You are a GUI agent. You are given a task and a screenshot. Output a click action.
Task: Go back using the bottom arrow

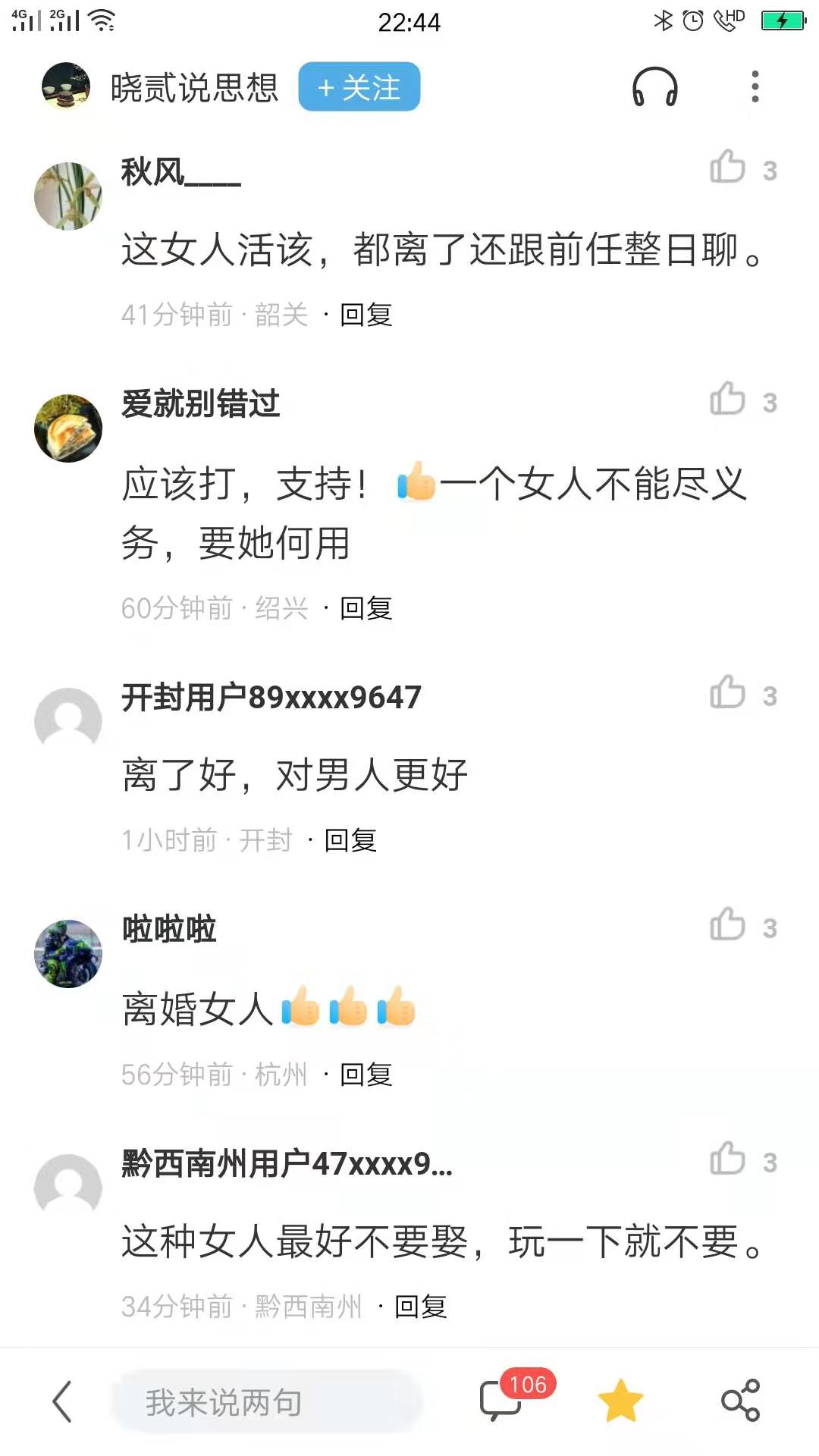(x=62, y=1401)
